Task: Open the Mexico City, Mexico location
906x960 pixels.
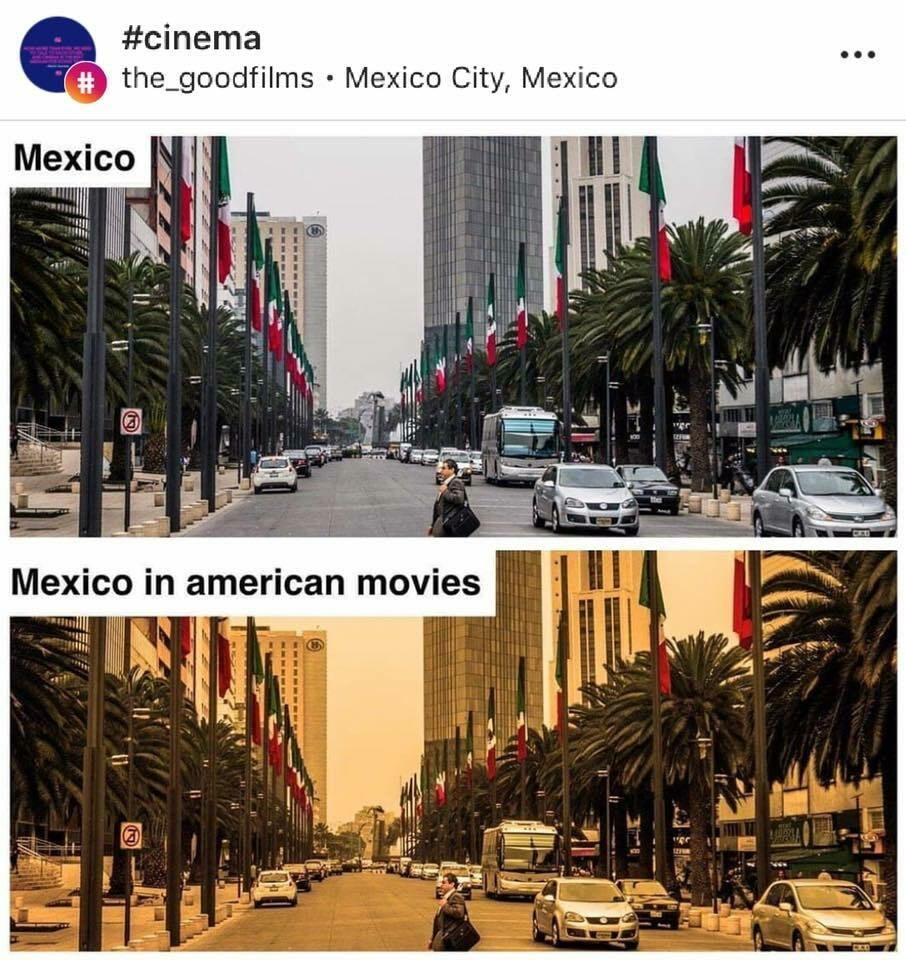Action: 481,78
